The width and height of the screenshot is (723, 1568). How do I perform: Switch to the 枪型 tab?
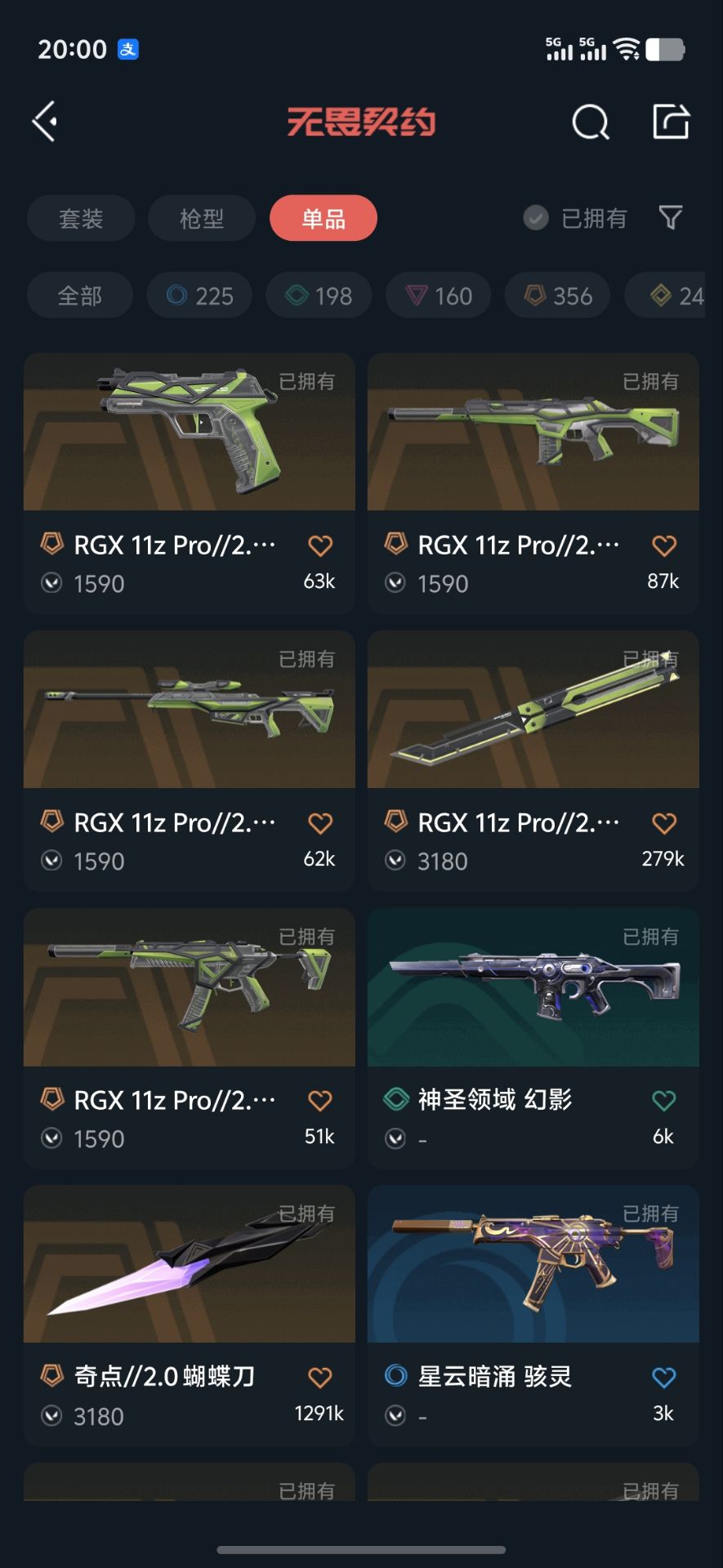point(201,218)
